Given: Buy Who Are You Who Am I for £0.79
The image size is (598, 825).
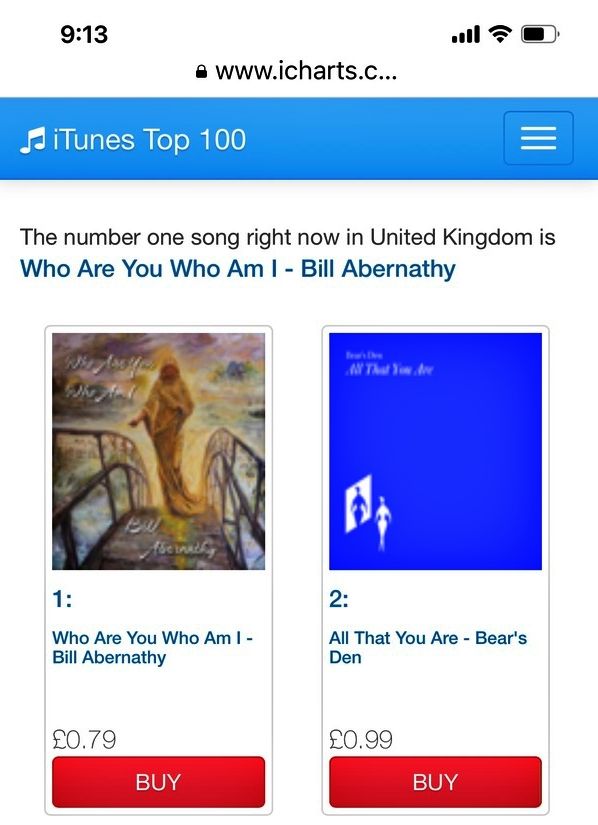Looking at the screenshot, I should pyautogui.click(x=158, y=782).
